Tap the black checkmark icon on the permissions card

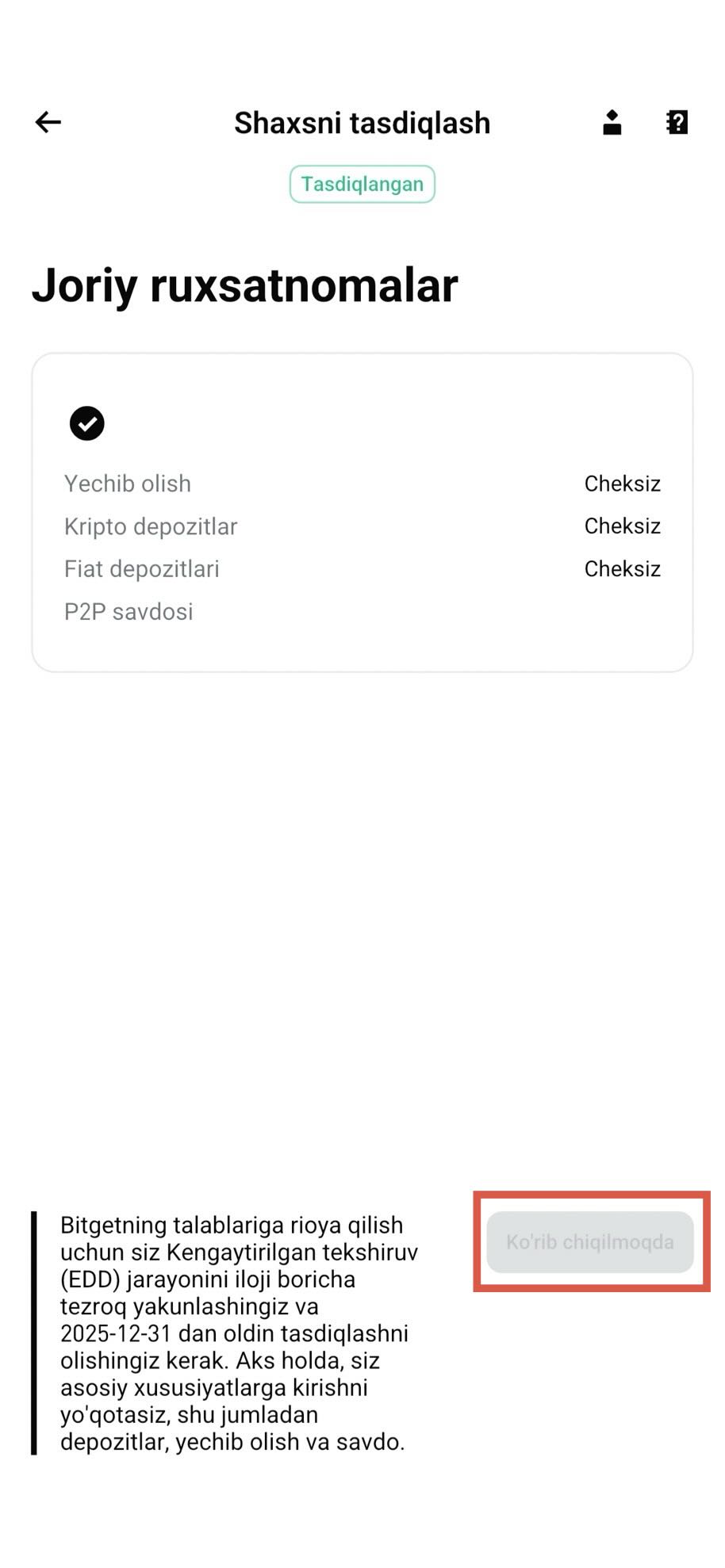tap(87, 423)
